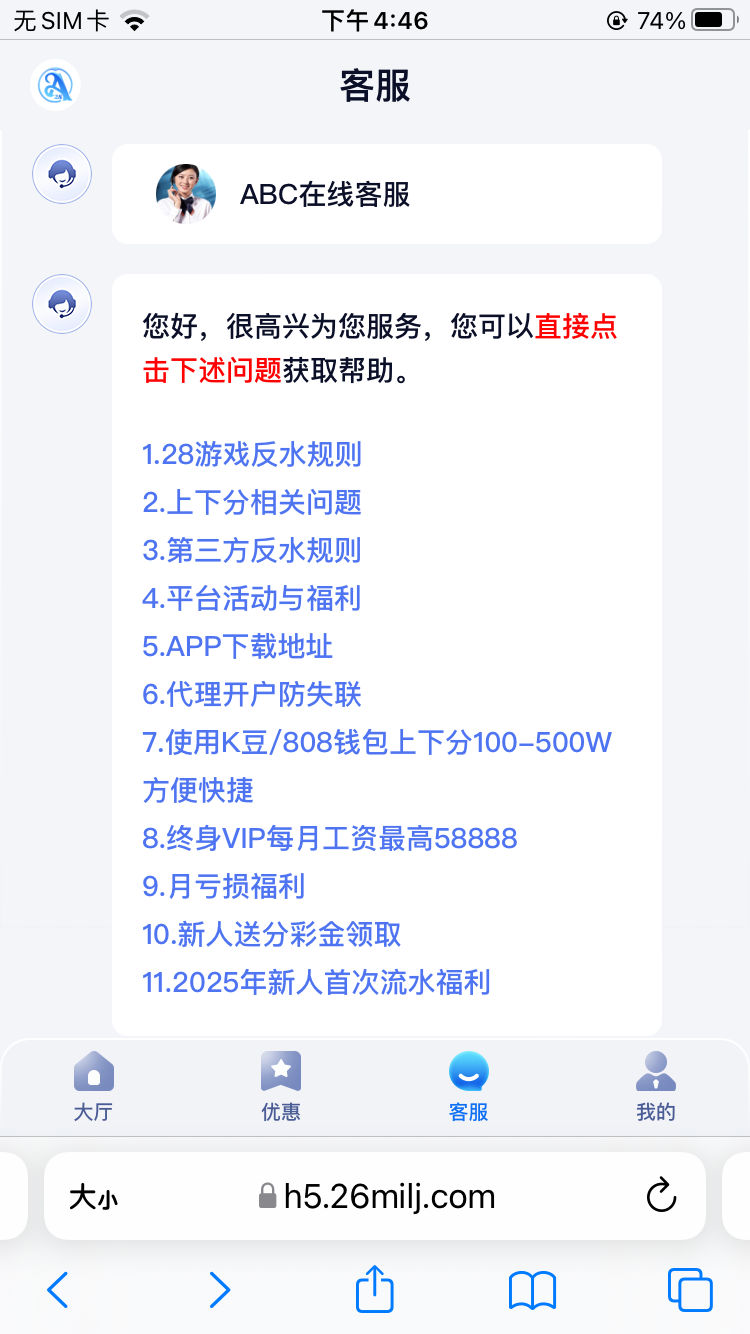Open the 1.28游戏反水规则 question link
The height and width of the screenshot is (1334, 750).
click(251, 455)
